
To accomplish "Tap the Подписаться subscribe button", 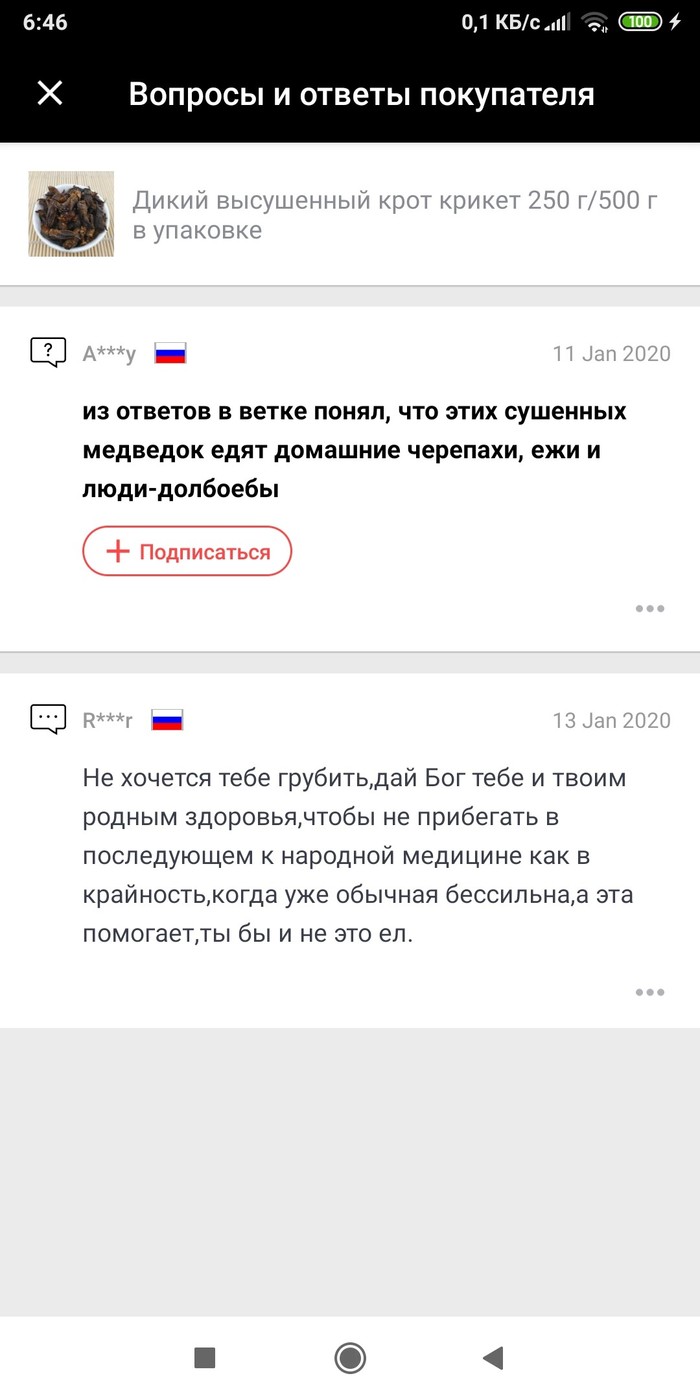I will [187, 552].
